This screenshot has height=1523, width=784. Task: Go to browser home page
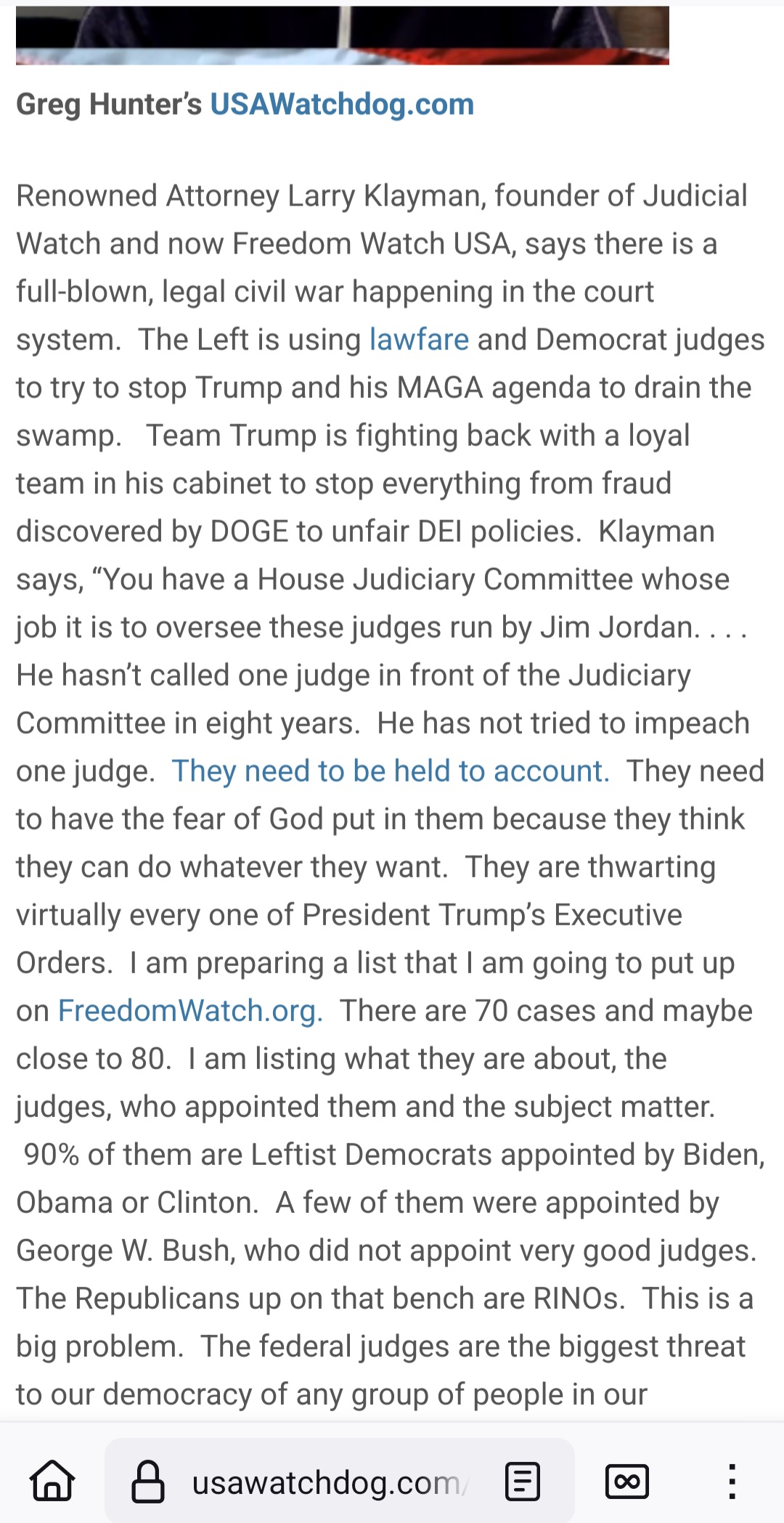click(52, 1482)
